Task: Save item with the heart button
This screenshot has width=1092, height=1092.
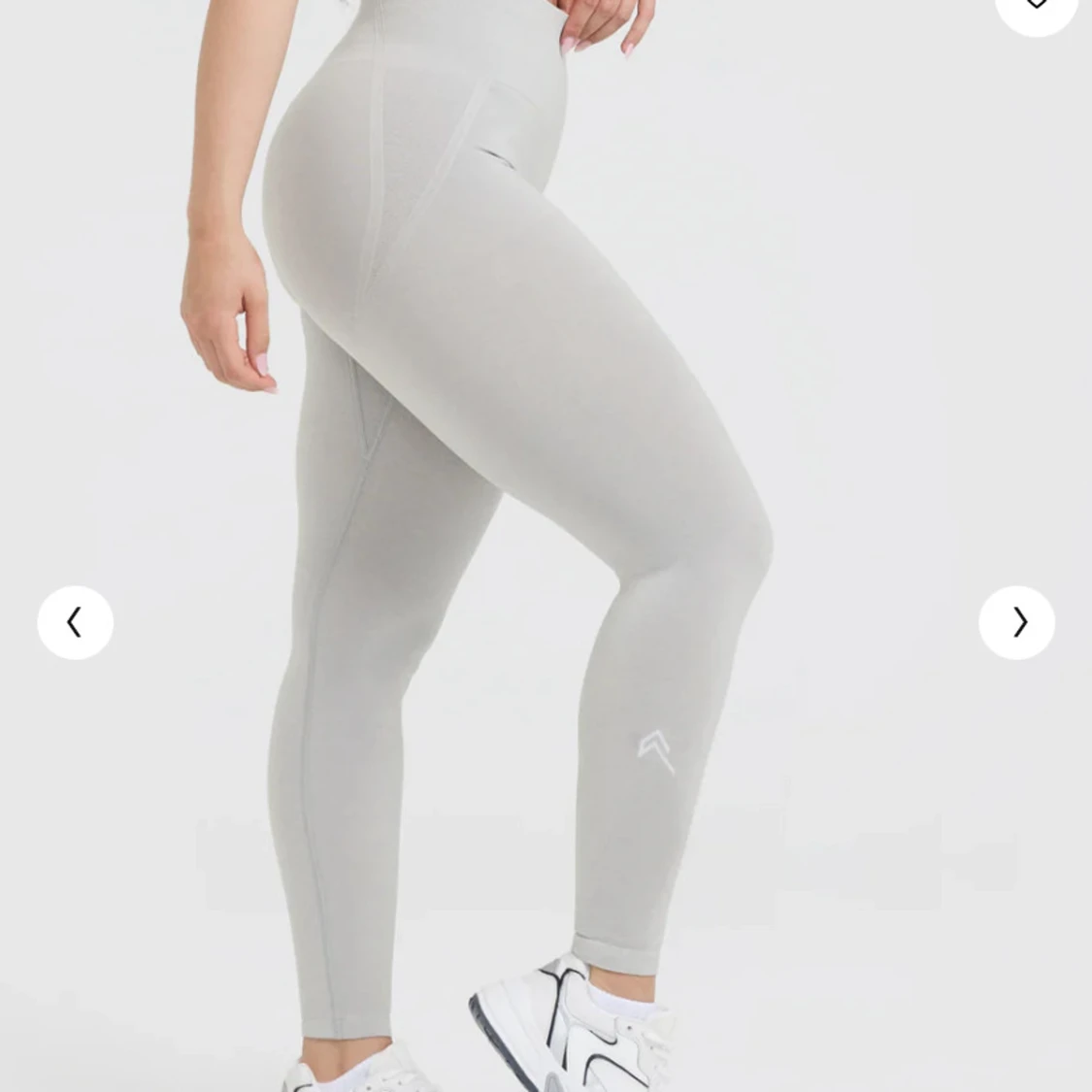Action: click(1037, 8)
